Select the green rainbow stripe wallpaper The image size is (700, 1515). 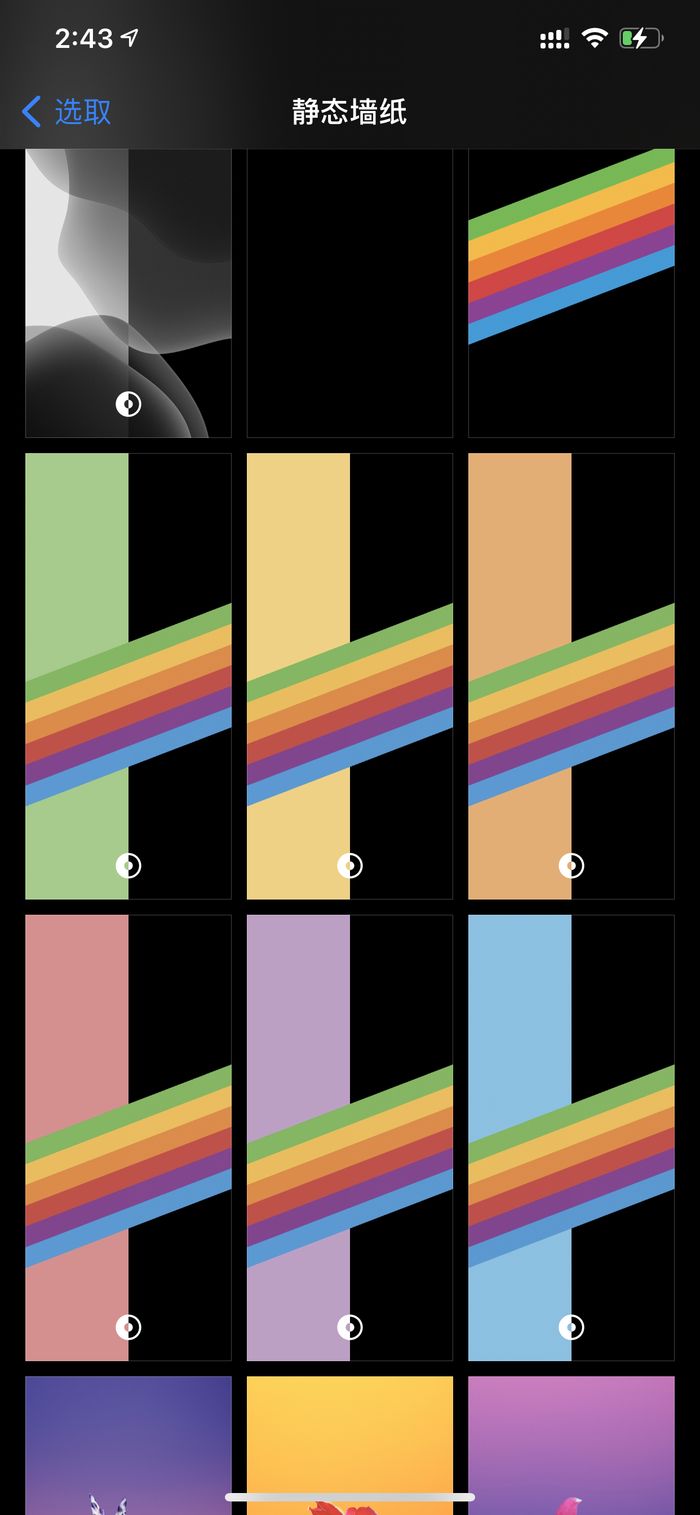click(128, 676)
